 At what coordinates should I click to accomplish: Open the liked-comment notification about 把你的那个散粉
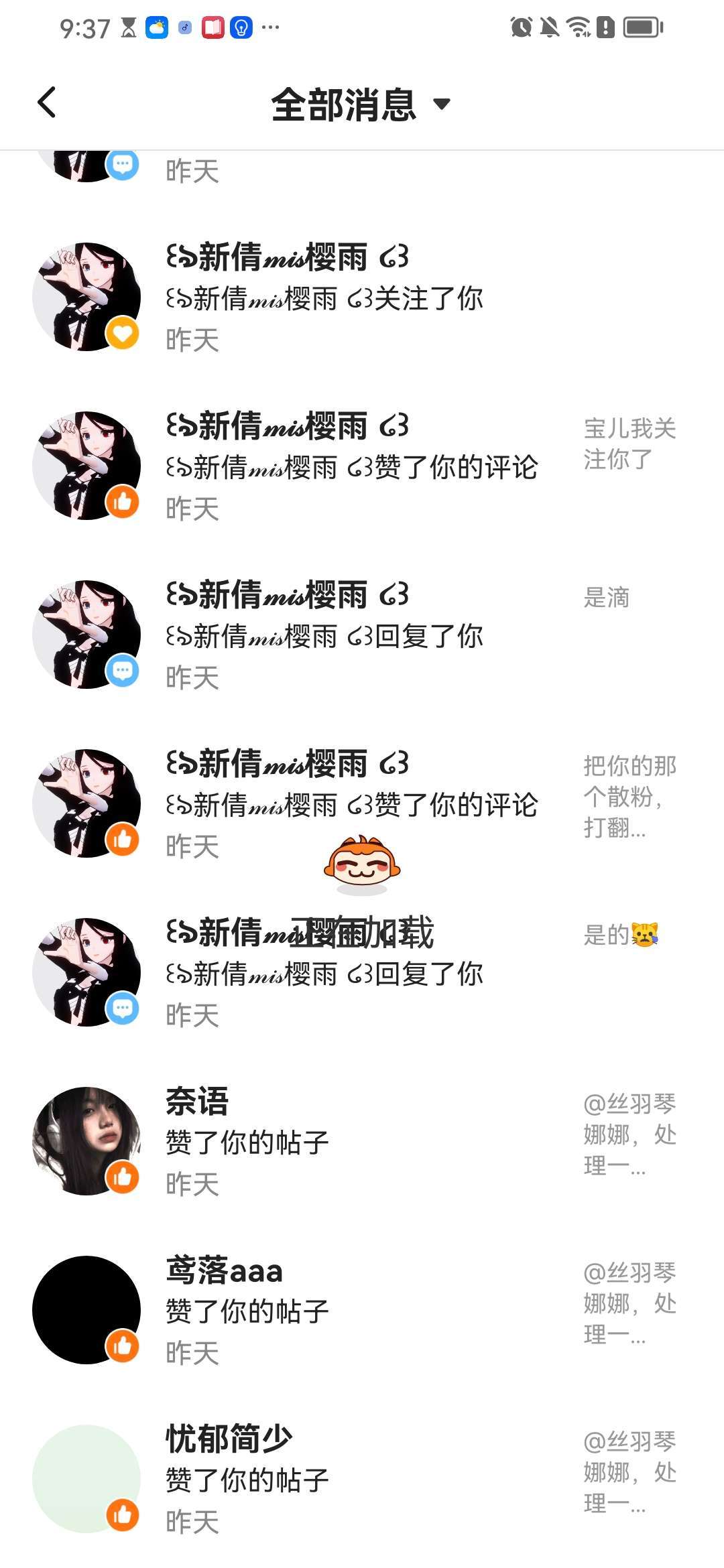(x=362, y=805)
